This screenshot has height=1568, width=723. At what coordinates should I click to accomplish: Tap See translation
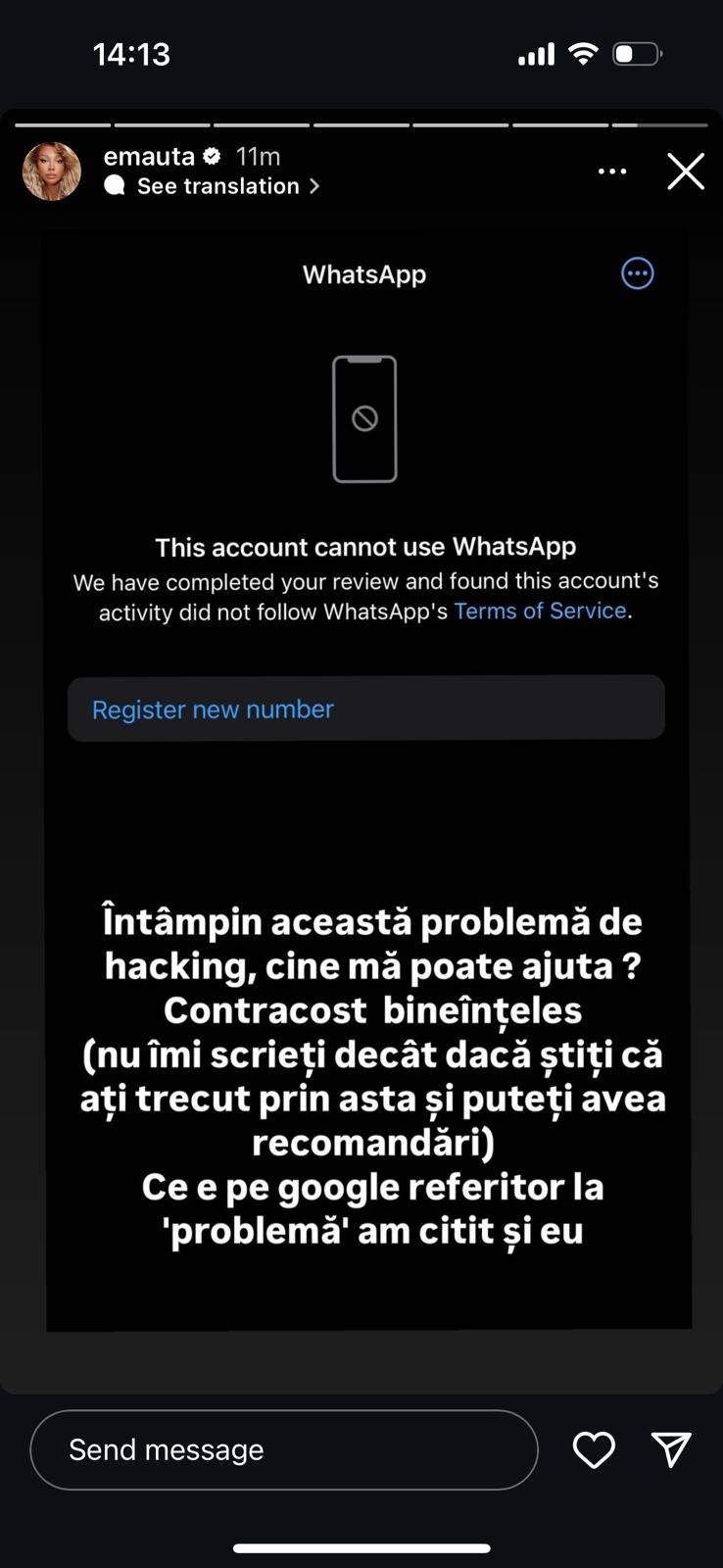(217, 186)
